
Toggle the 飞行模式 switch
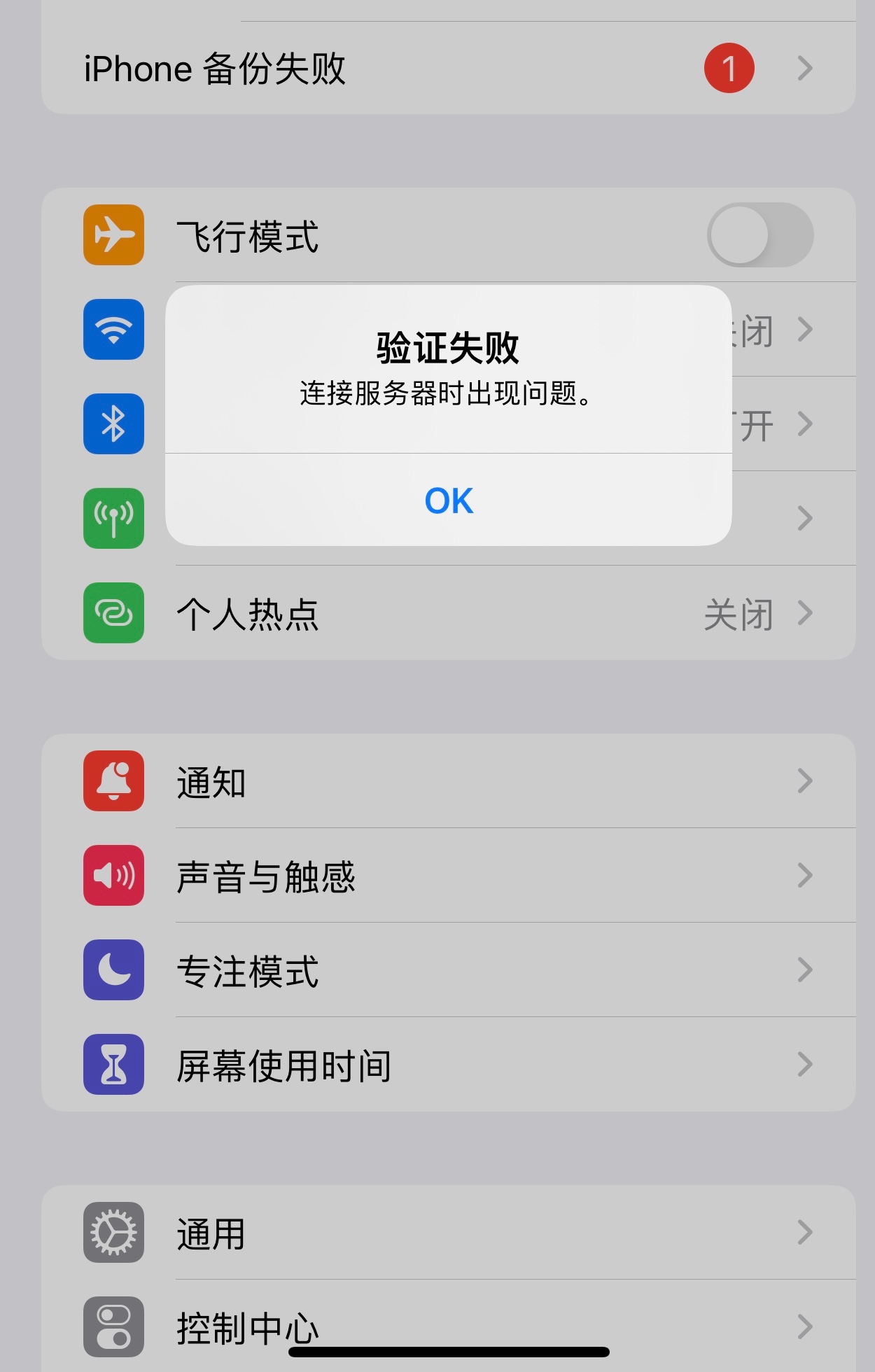point(759,235)
